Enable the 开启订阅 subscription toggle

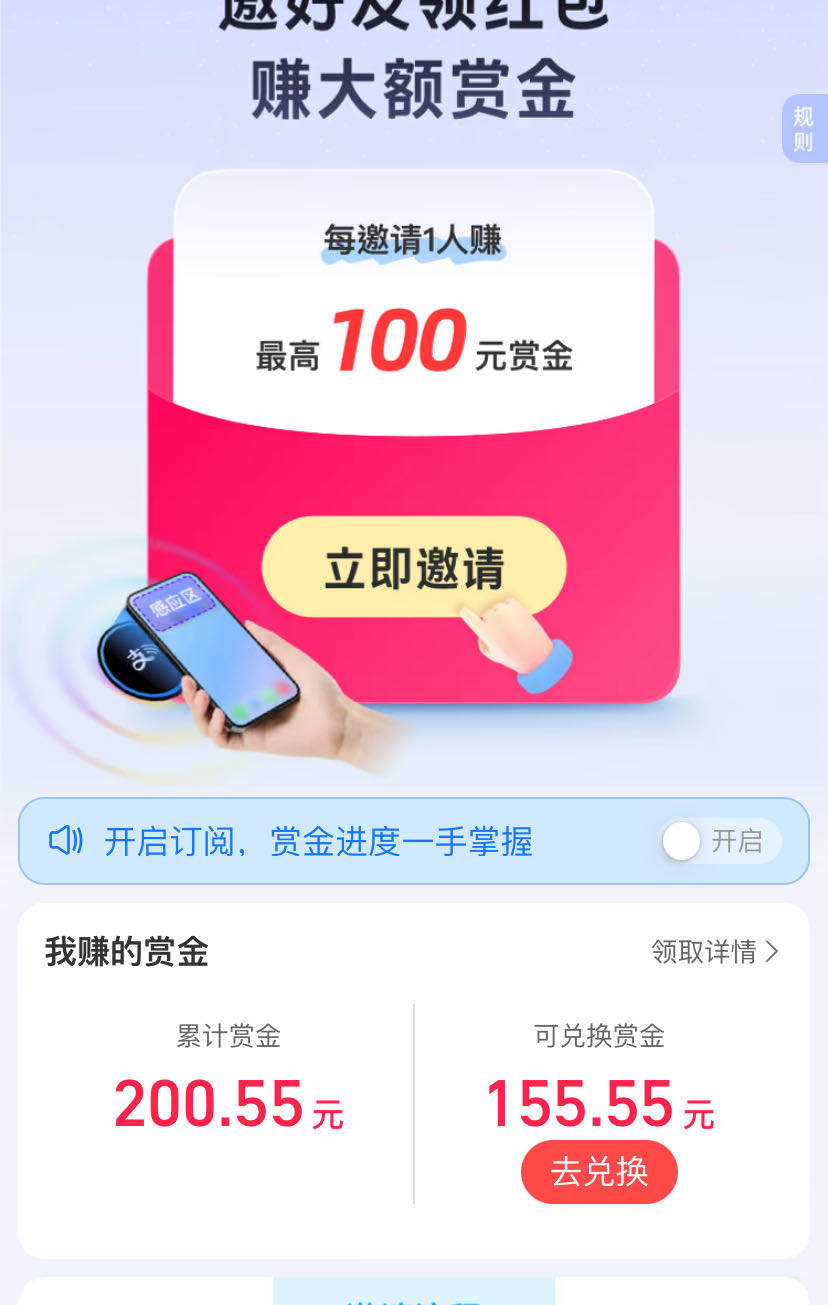tap(720, 841)
